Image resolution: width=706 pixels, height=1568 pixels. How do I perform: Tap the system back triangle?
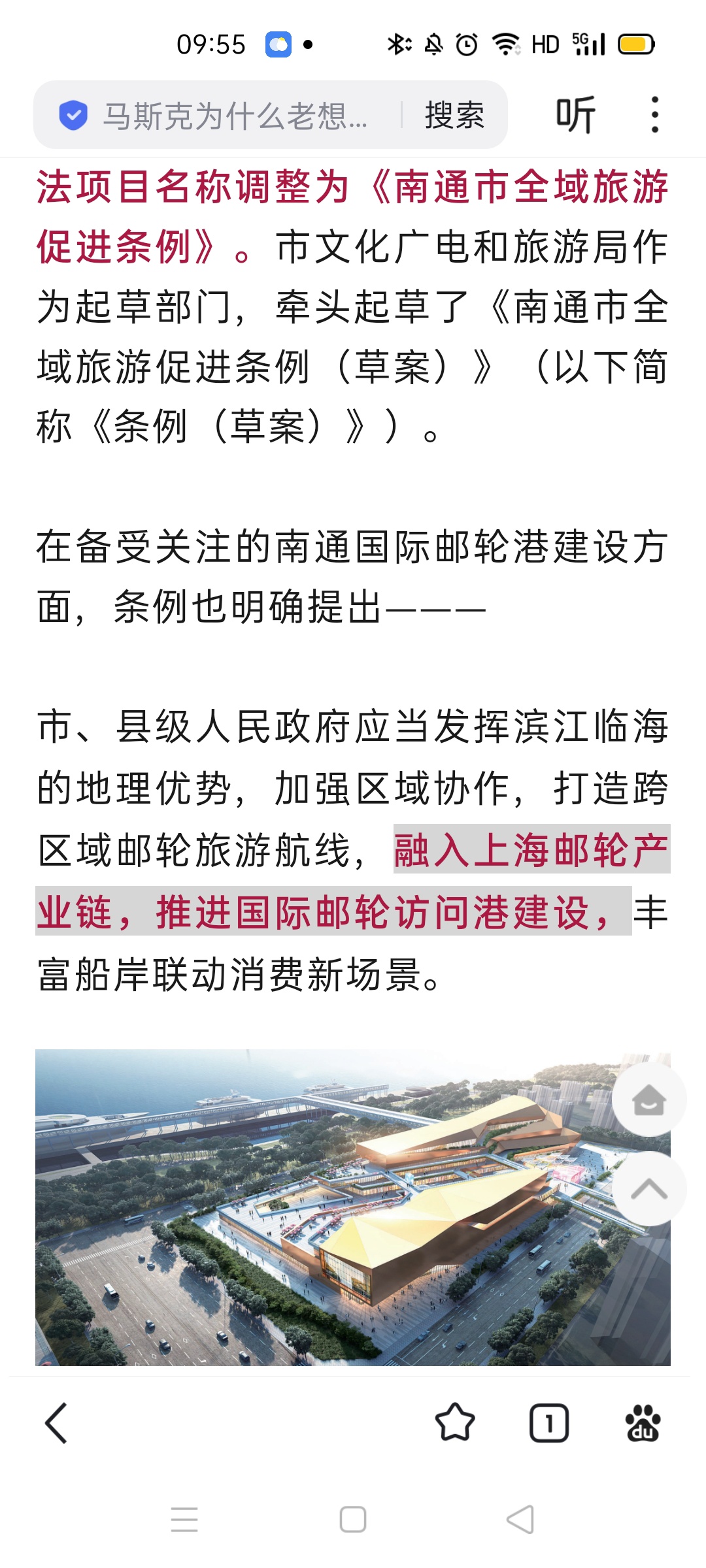(x=520, y=1519)
